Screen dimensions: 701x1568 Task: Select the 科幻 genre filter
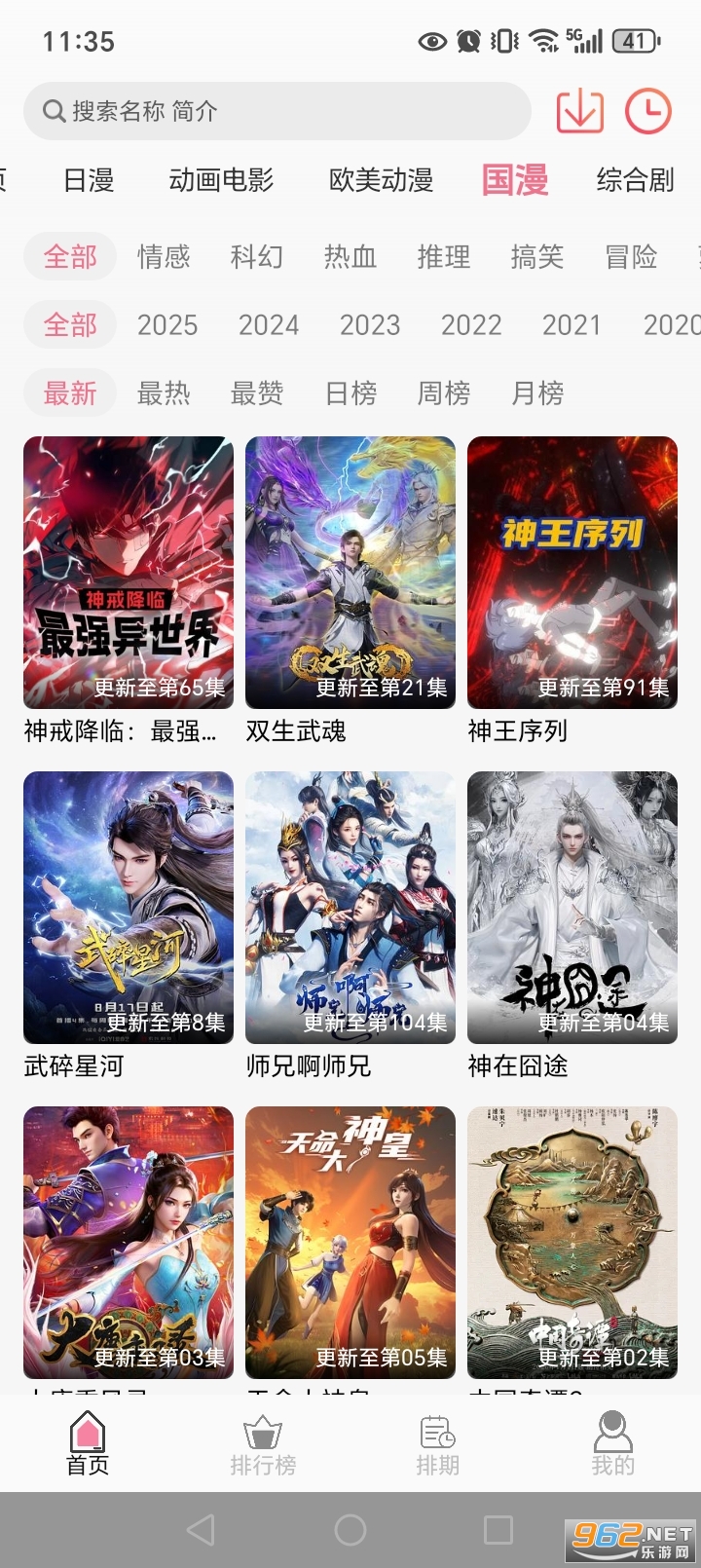tap(256, 257)
